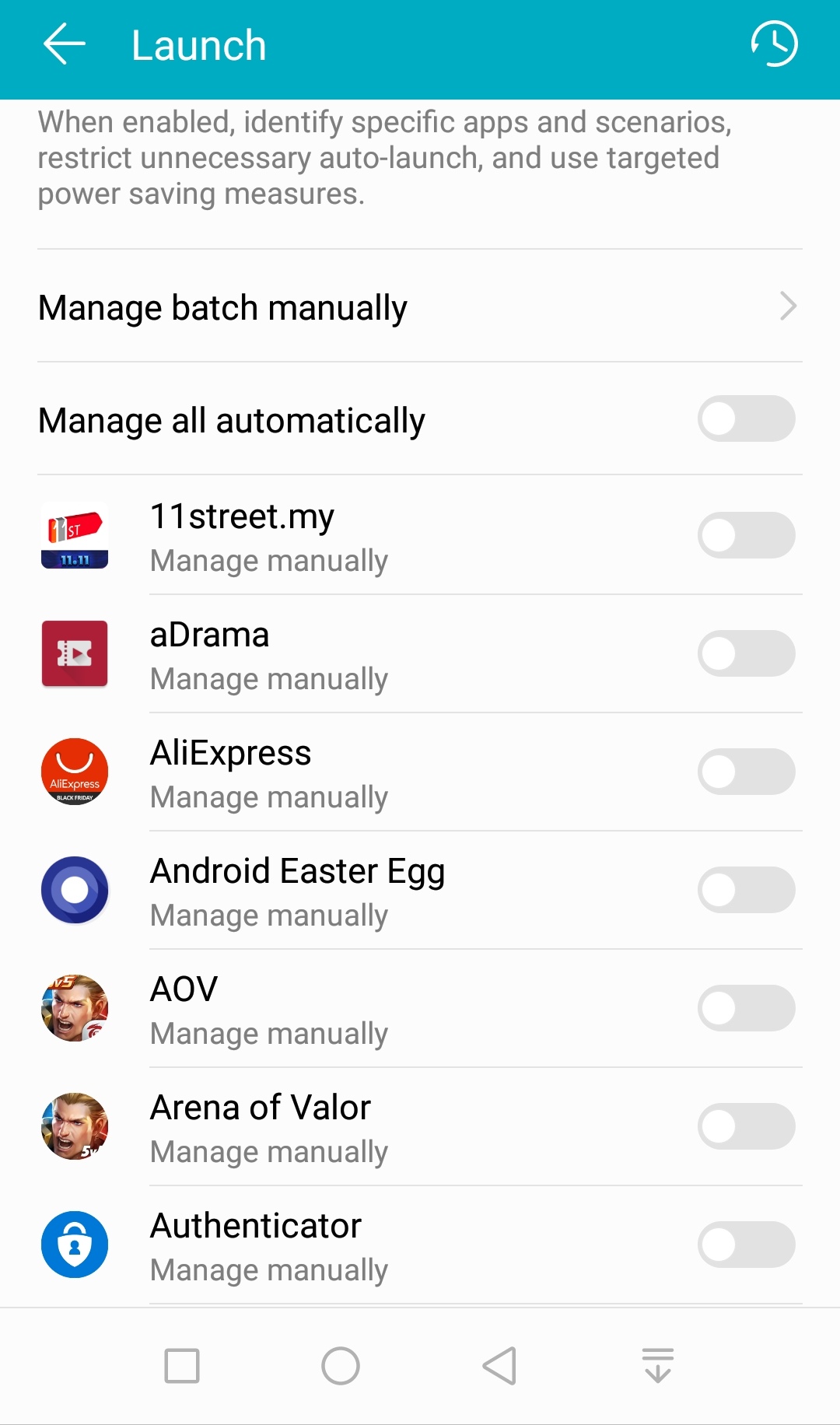Screen dimensions: 840x1425
Task: Select the Arena of Valor icon
Action: (x=75, y=1126)
